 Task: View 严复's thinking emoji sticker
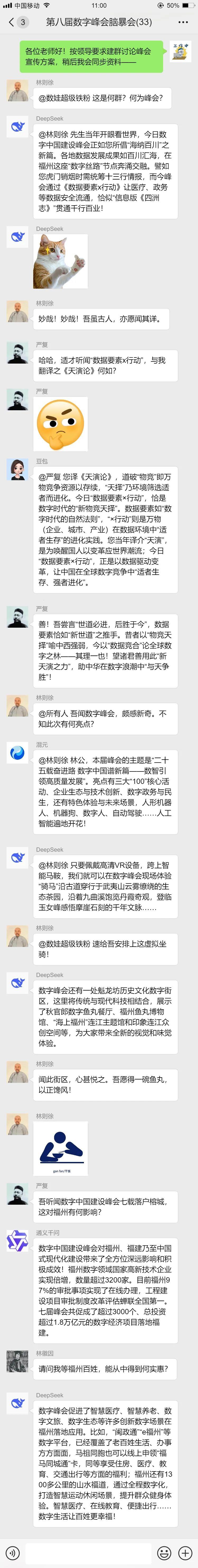pos(62,424)
